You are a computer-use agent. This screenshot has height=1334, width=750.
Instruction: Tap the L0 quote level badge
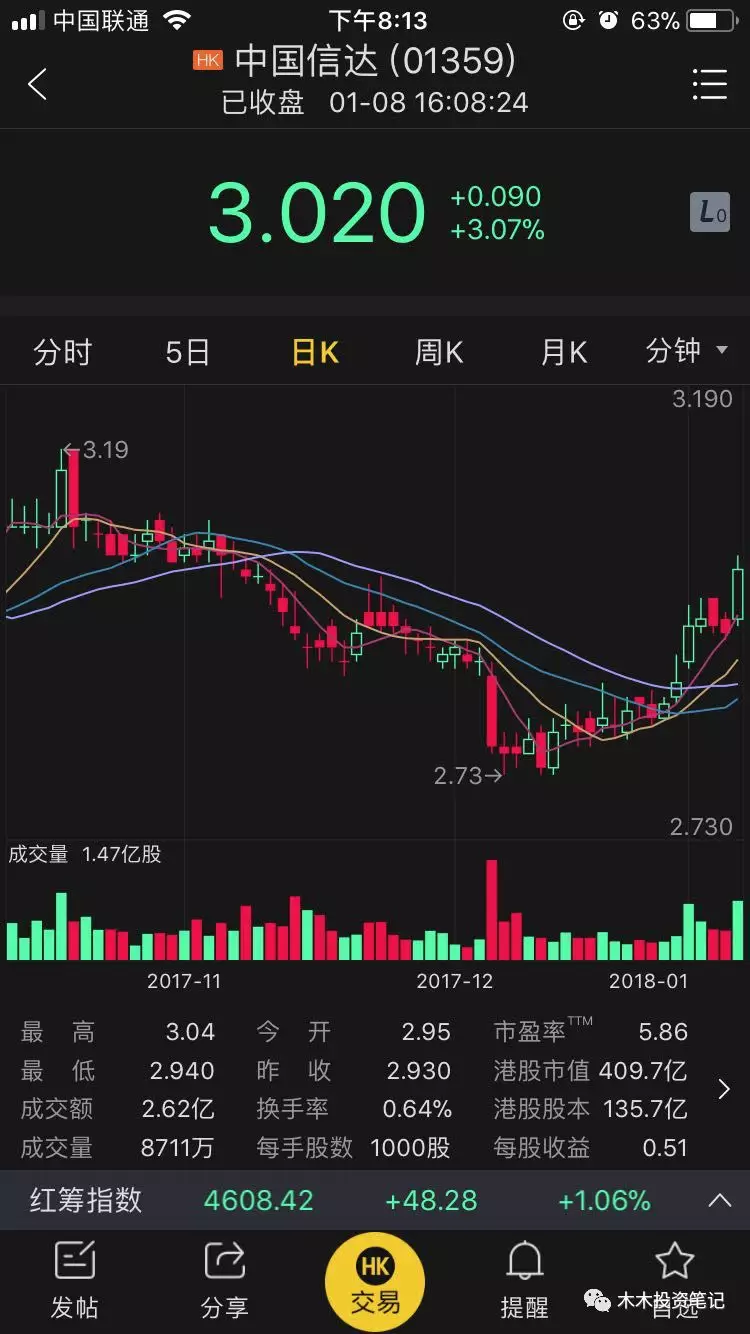point(710,212)
